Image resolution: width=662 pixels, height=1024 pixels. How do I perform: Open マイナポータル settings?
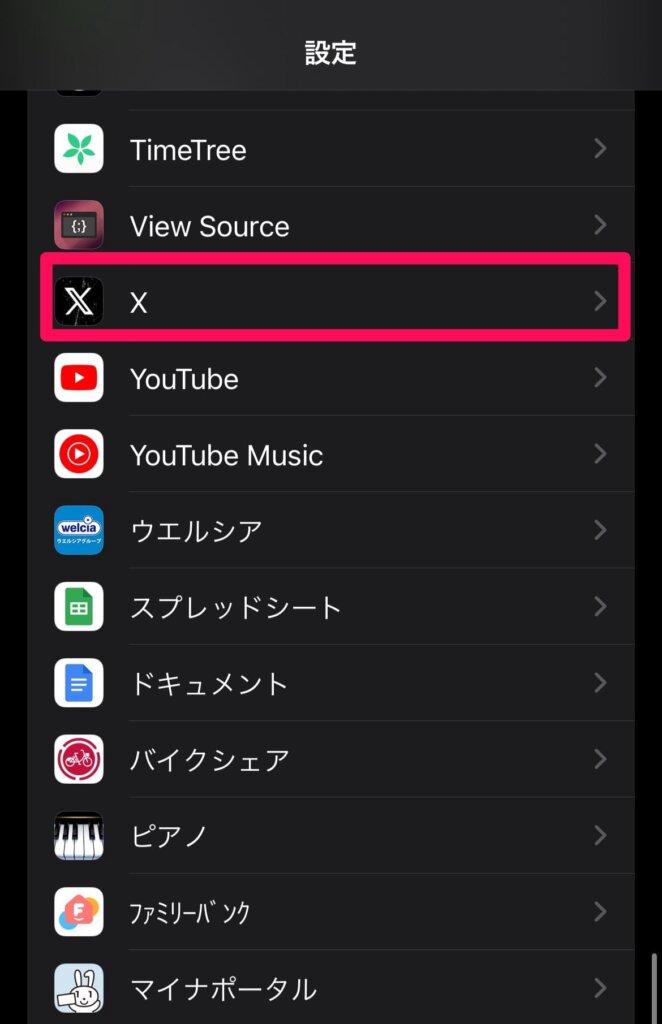[330, 988]
